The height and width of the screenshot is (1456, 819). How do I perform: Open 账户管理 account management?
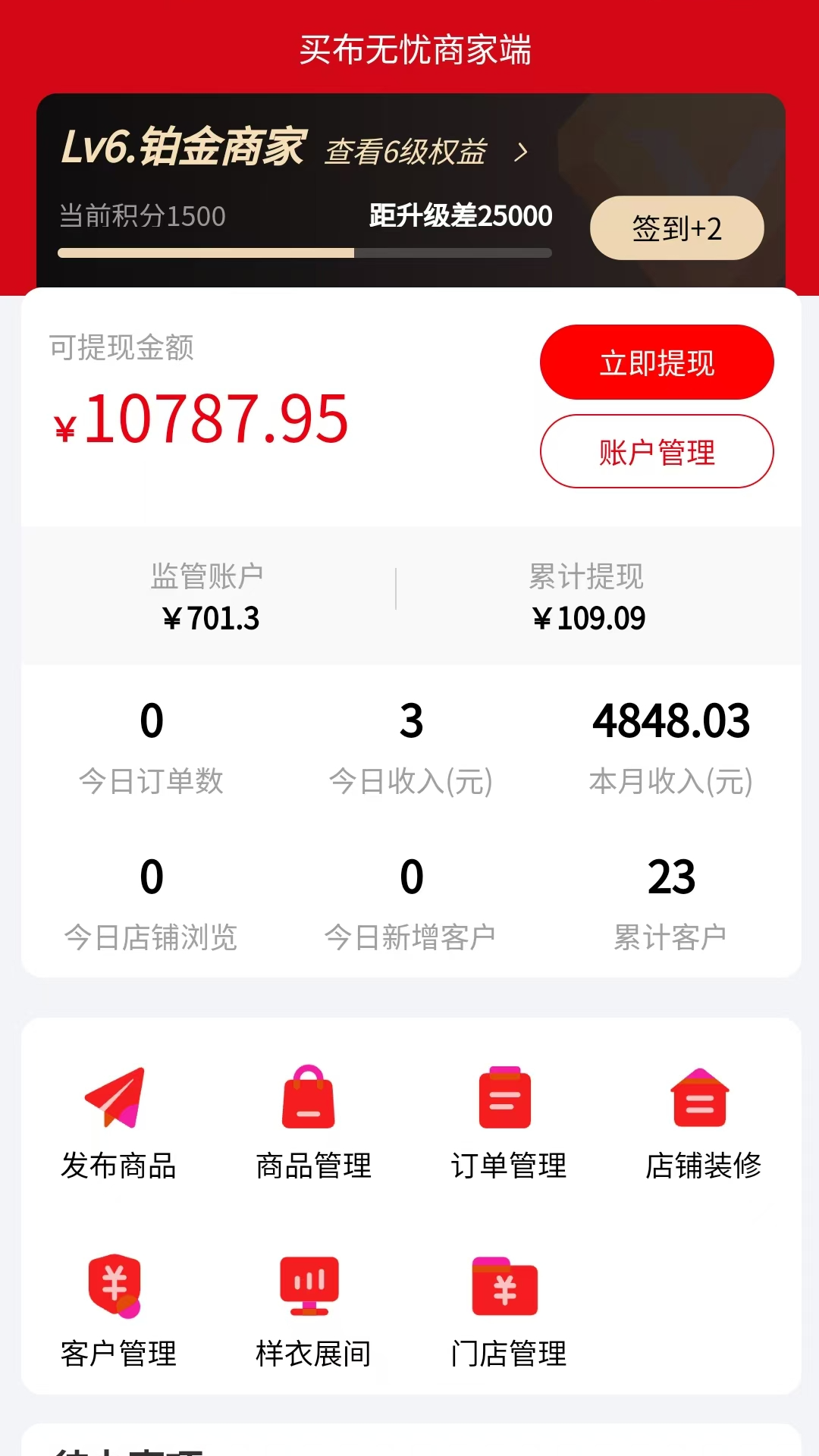(657, 451)
